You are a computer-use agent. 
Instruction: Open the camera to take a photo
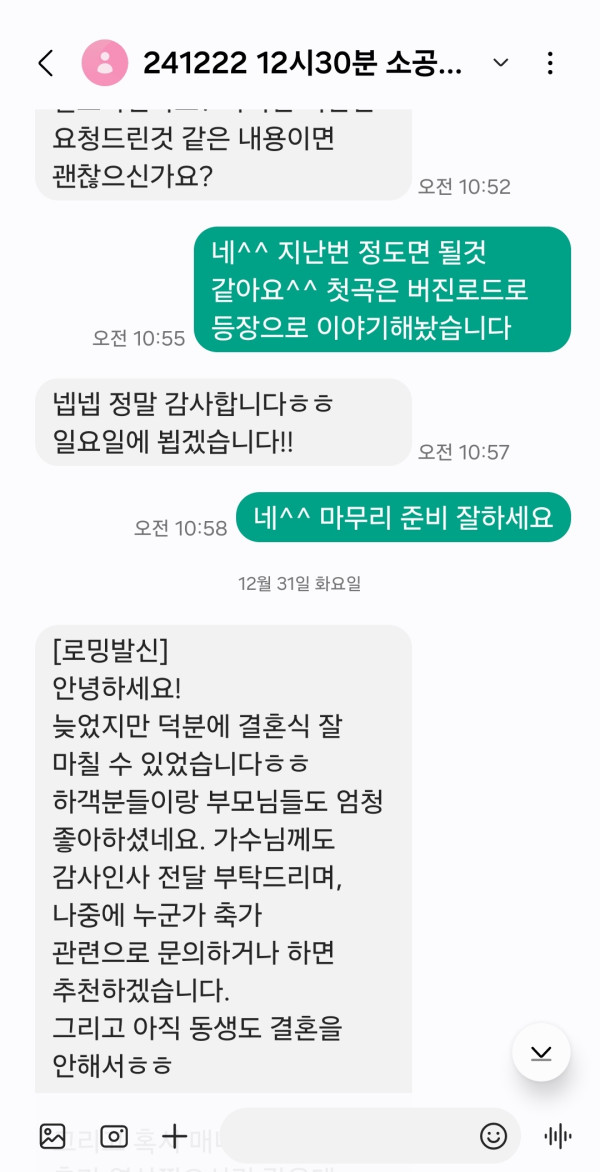[x=113, y=1136]
